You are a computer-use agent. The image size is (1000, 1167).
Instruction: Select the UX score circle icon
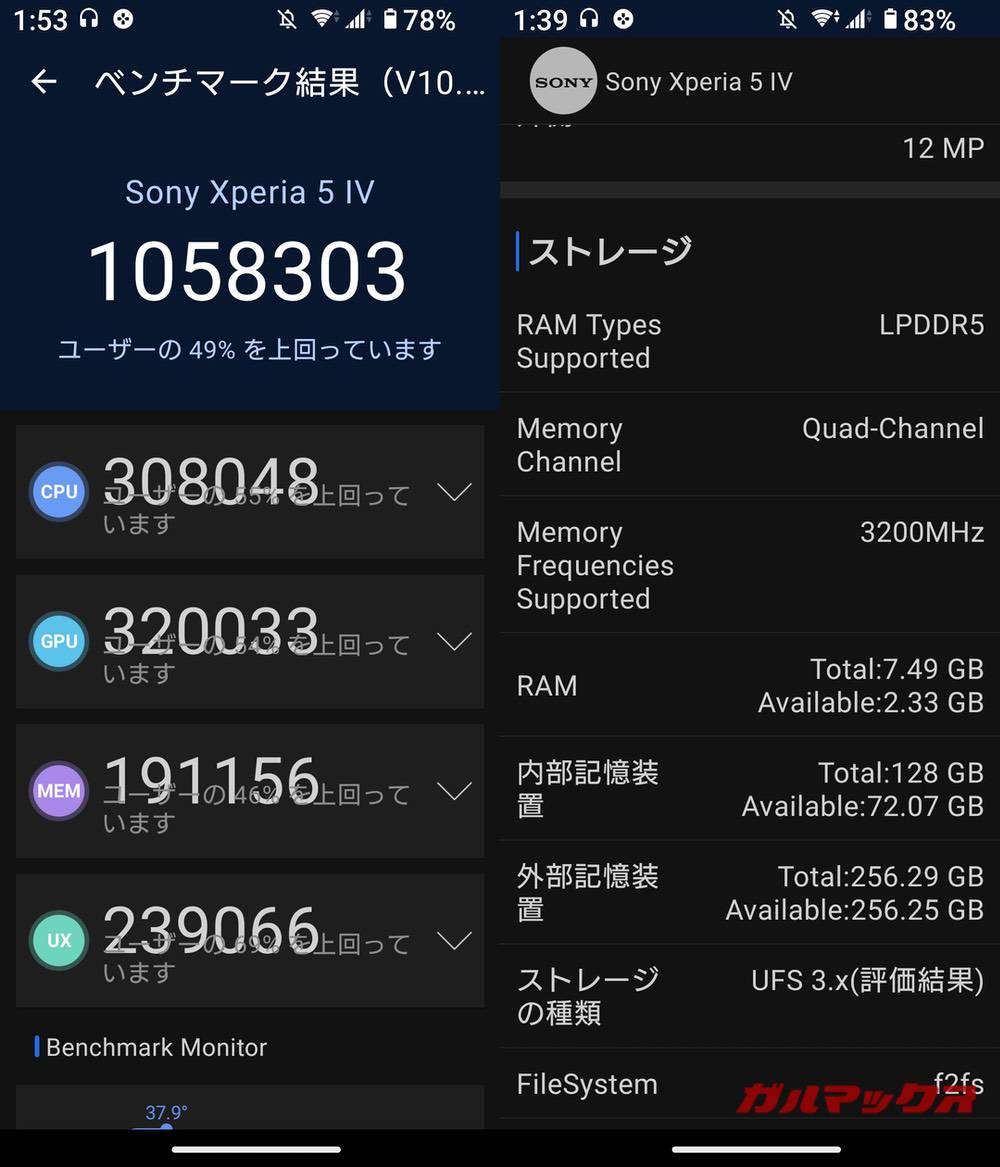pyautogui.click(x=58, y=940)
